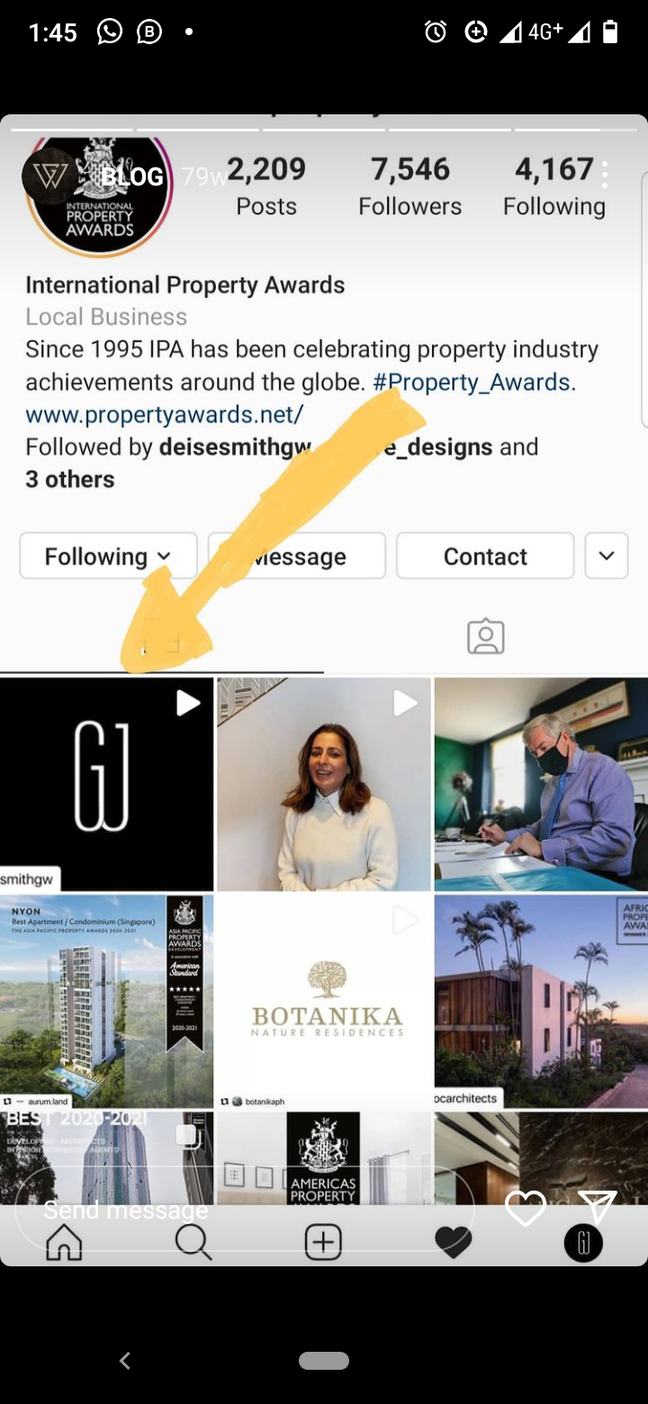The width and height of the screenshot is (648, 1404).
Task: Like this story with the heart icon
Action: (x=525, y=1209)
